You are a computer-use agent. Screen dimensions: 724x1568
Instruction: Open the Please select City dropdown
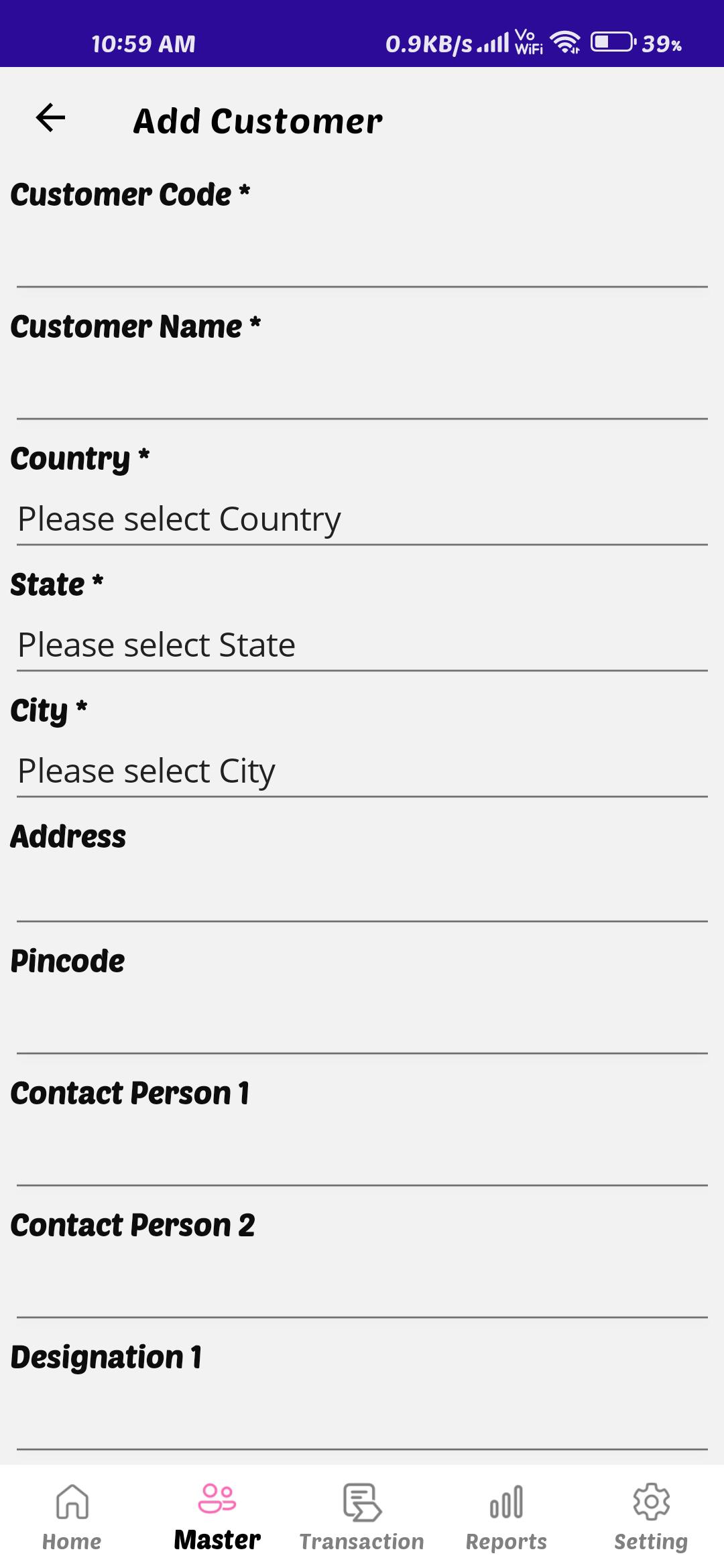362,771
